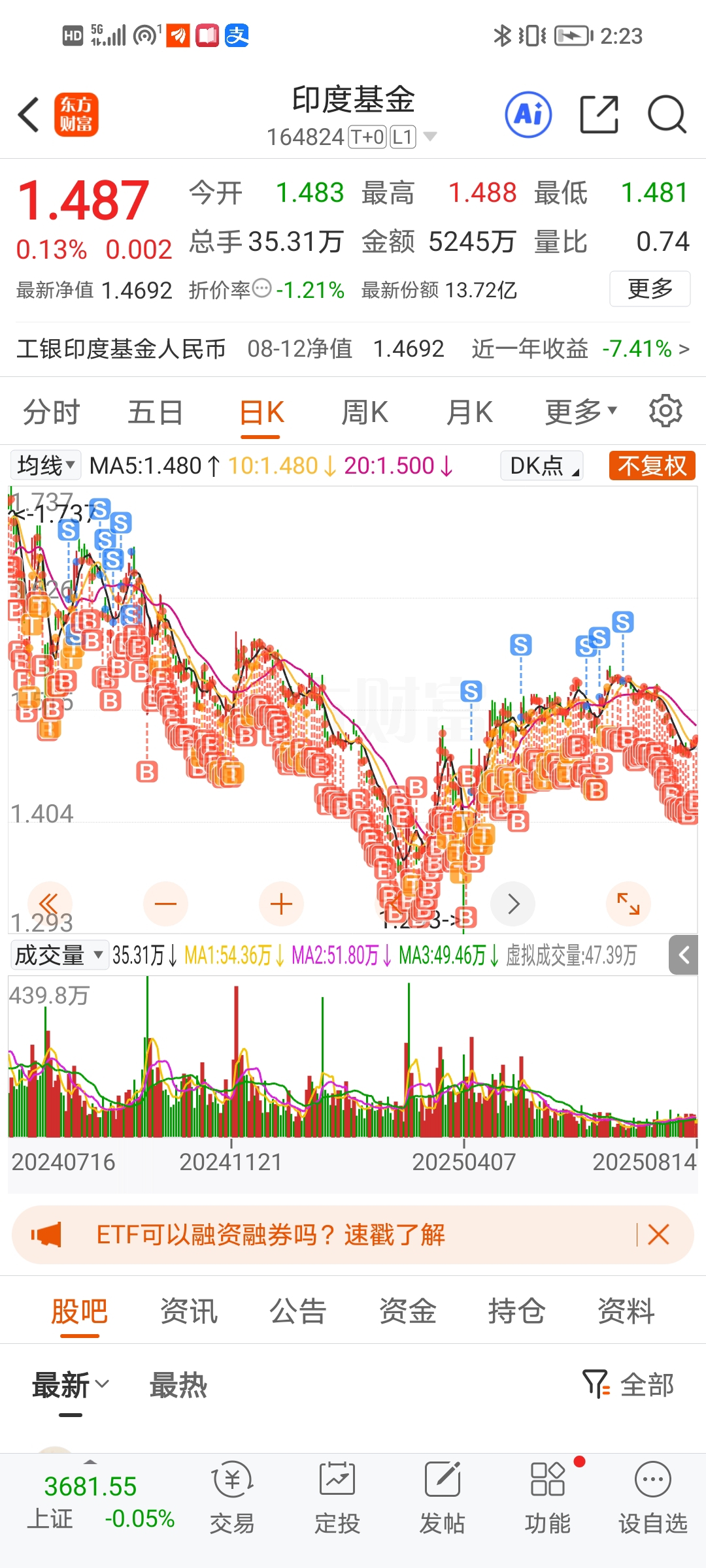The width and height of the screenshot is (706, 1568).
Task: Open the AI assistant icon
Action: 528,115
